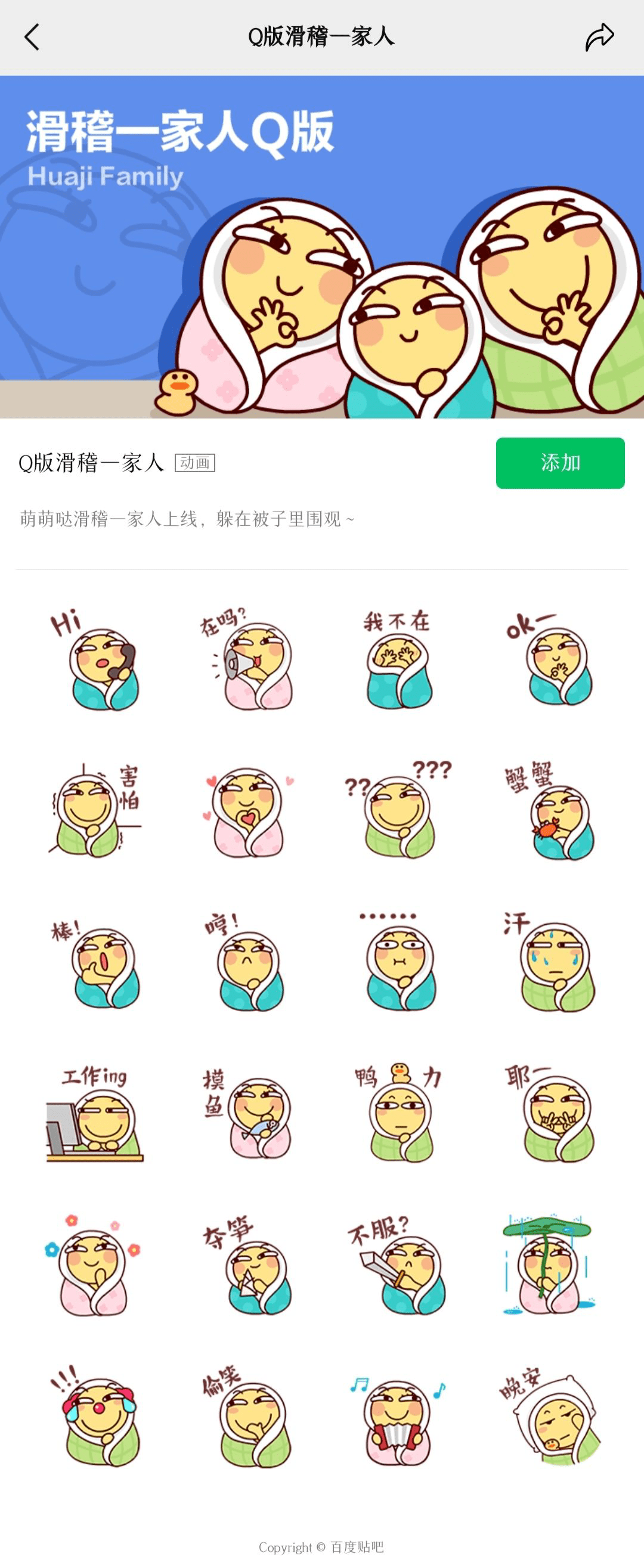
Task: Open the 晚安 sleeping sticker
Action: tap(551, 1417)
